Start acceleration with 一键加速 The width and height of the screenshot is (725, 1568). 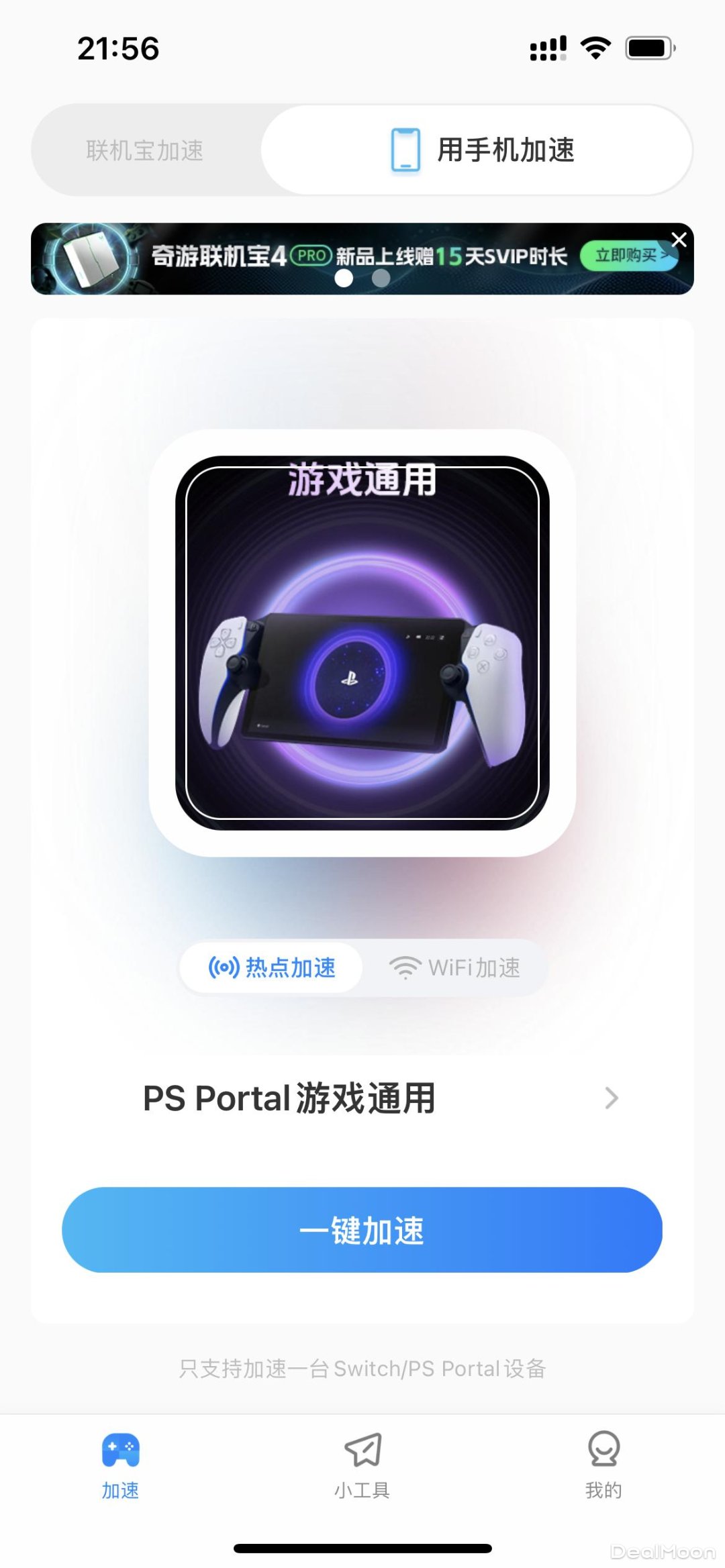point(362,1230)
